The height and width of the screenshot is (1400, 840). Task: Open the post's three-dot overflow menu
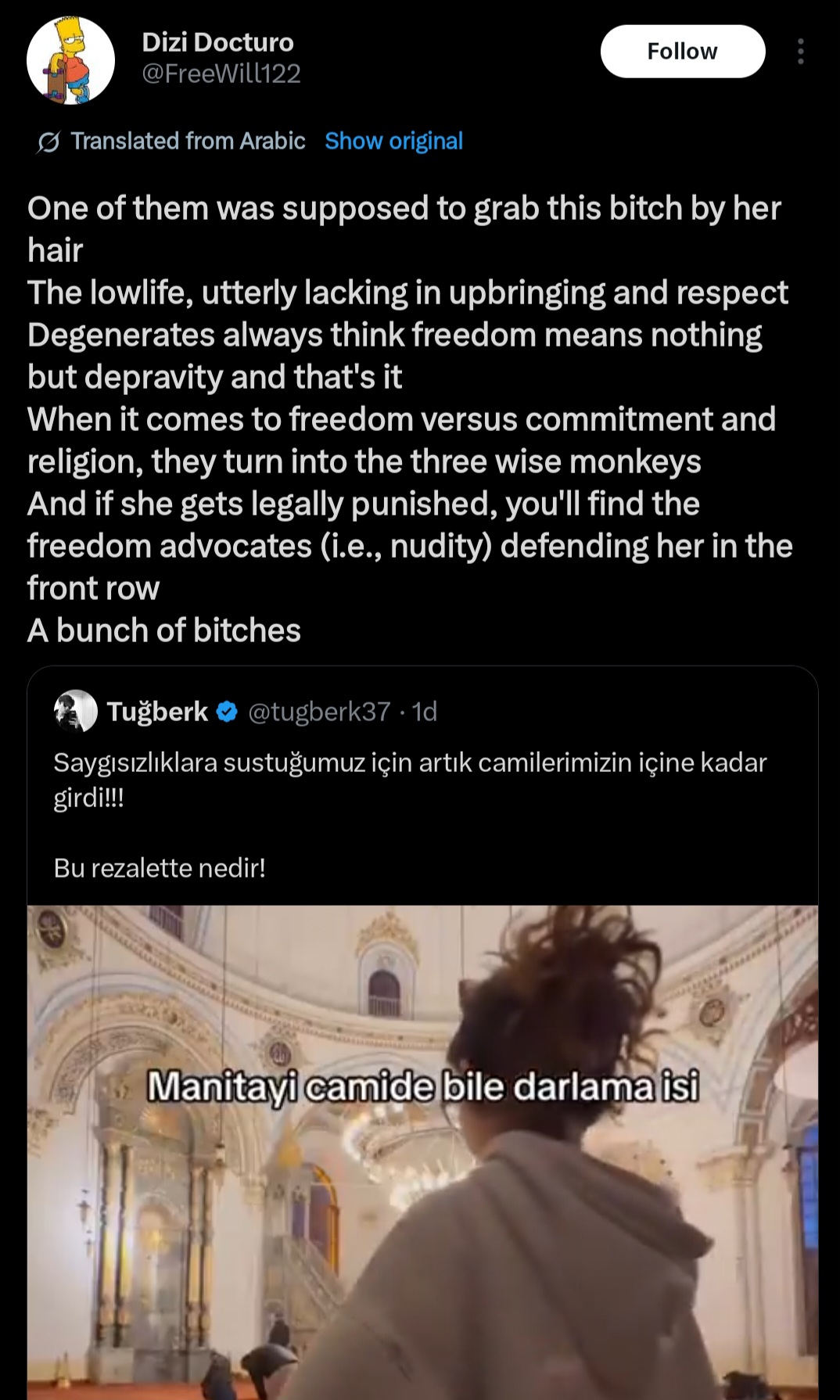[800, 52]
